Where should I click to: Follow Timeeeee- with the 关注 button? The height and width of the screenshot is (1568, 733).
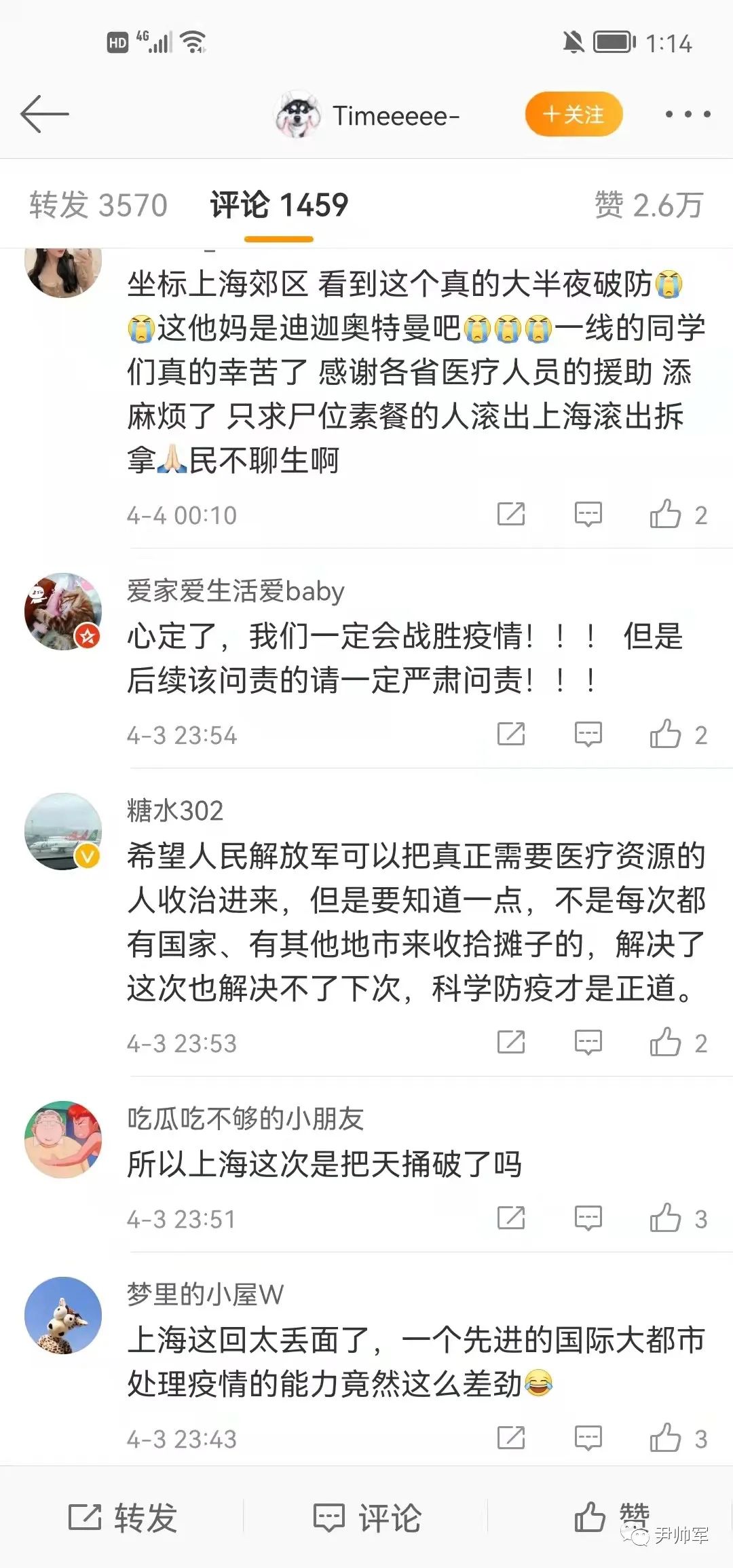pyautogui.click(x=574, y=114)
